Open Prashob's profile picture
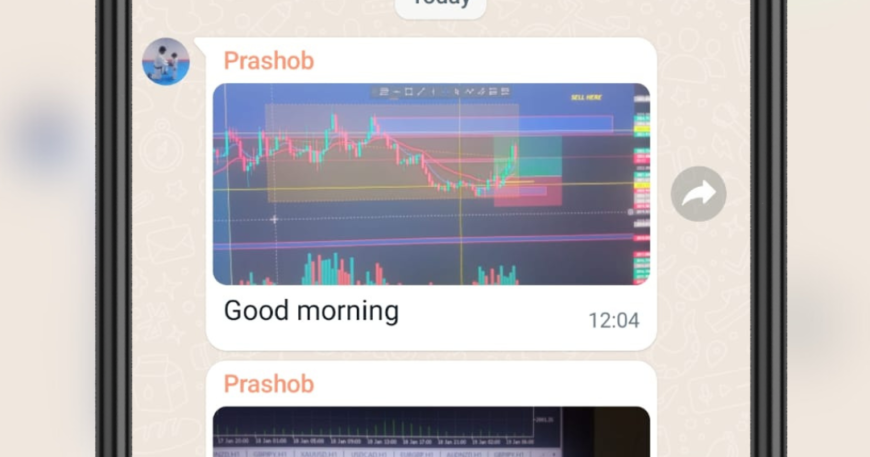The image size is (870, 457). point(166,61)
